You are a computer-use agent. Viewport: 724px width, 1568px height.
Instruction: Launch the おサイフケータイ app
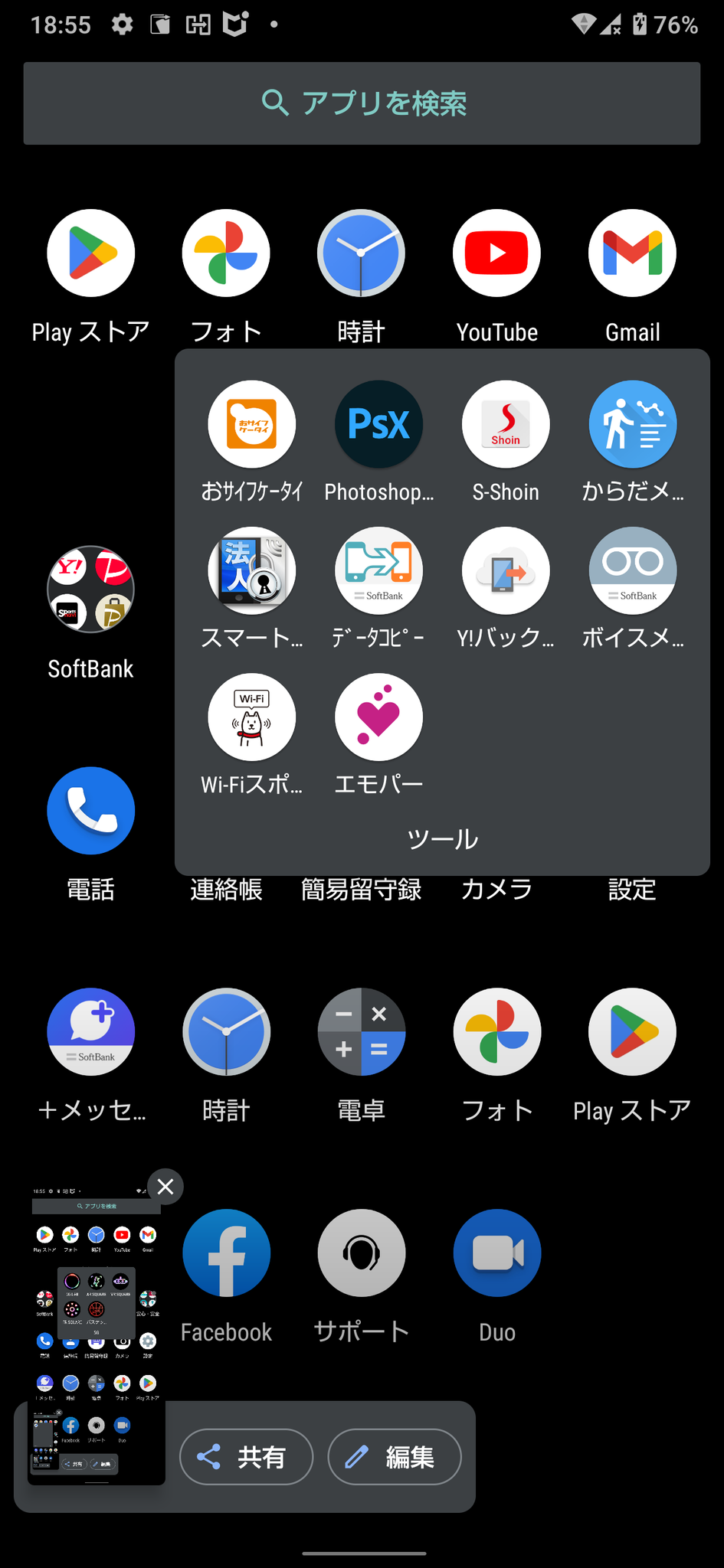252,425
